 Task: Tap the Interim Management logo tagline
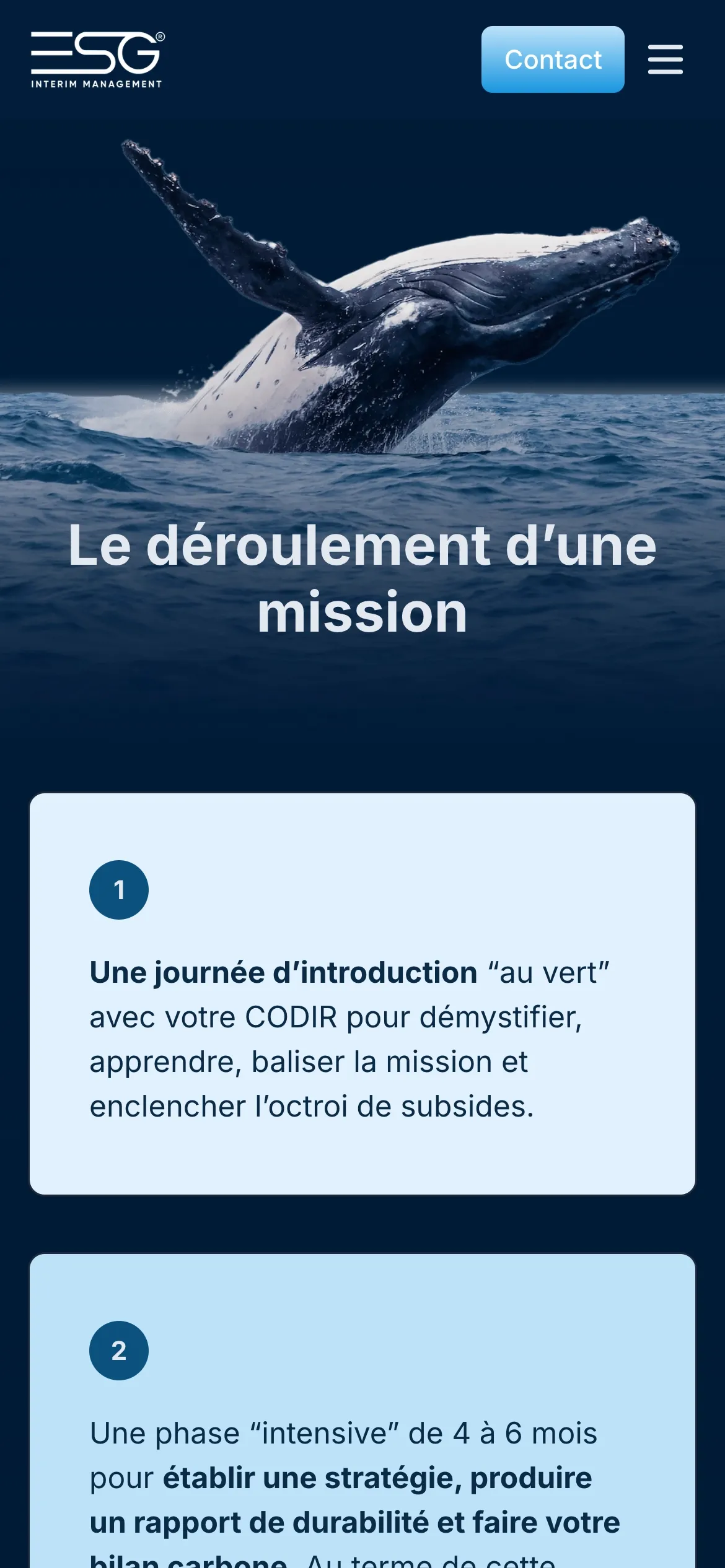97,84
